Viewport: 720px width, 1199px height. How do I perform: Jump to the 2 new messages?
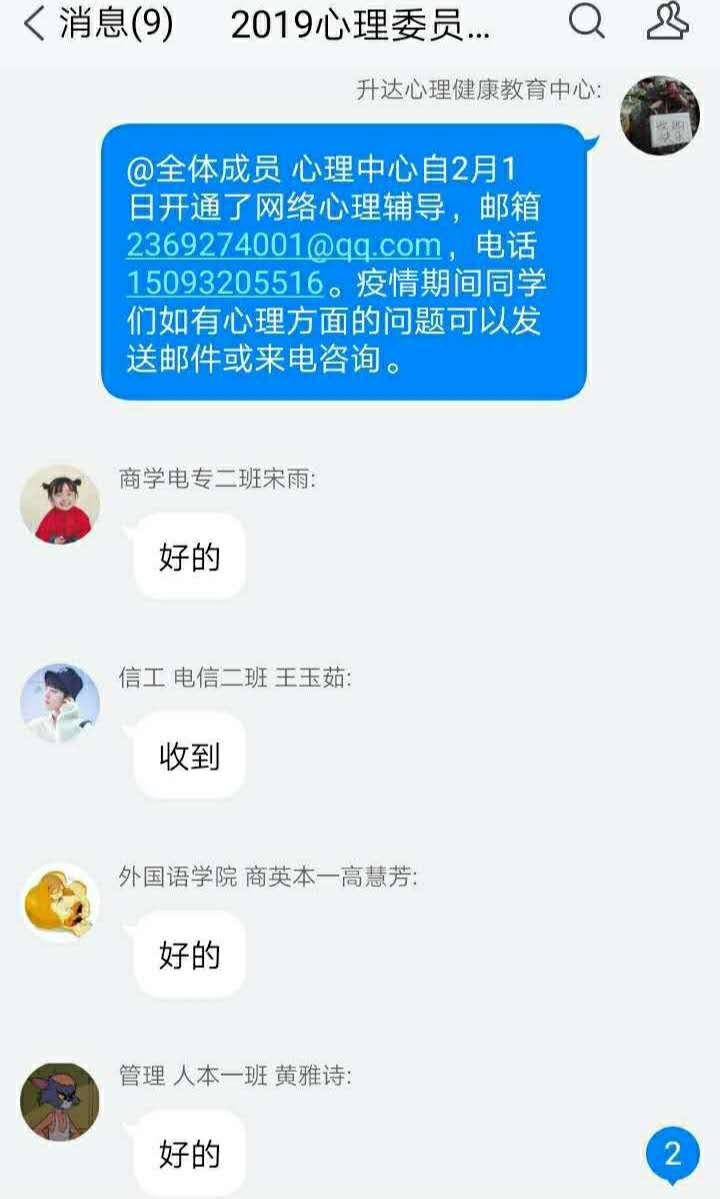click(x=672, y=1154)
